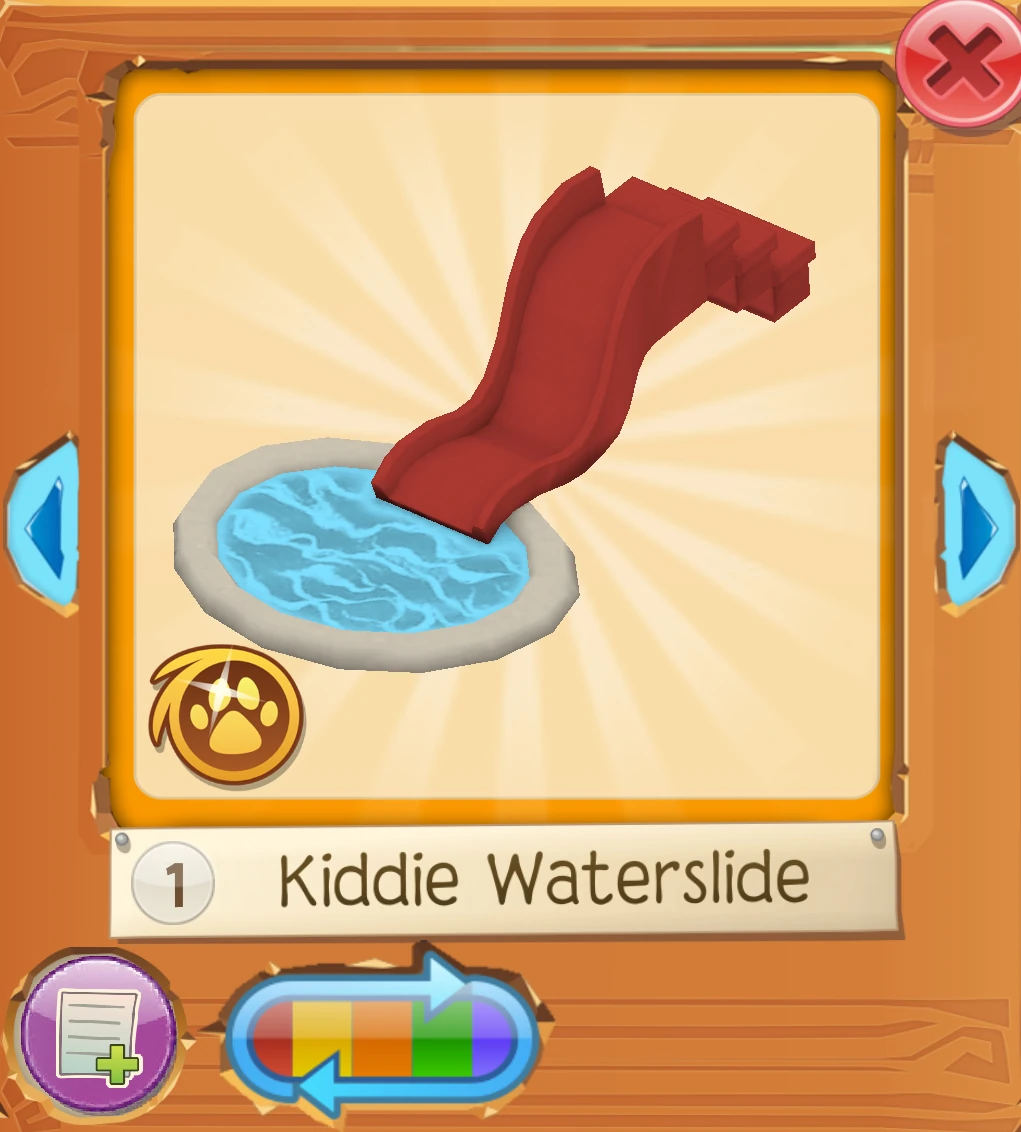Image resolution: width=1021 pixels, height=1132 pixels.
Task: Go to the previous item with left arrow
Action: point(43,524)
